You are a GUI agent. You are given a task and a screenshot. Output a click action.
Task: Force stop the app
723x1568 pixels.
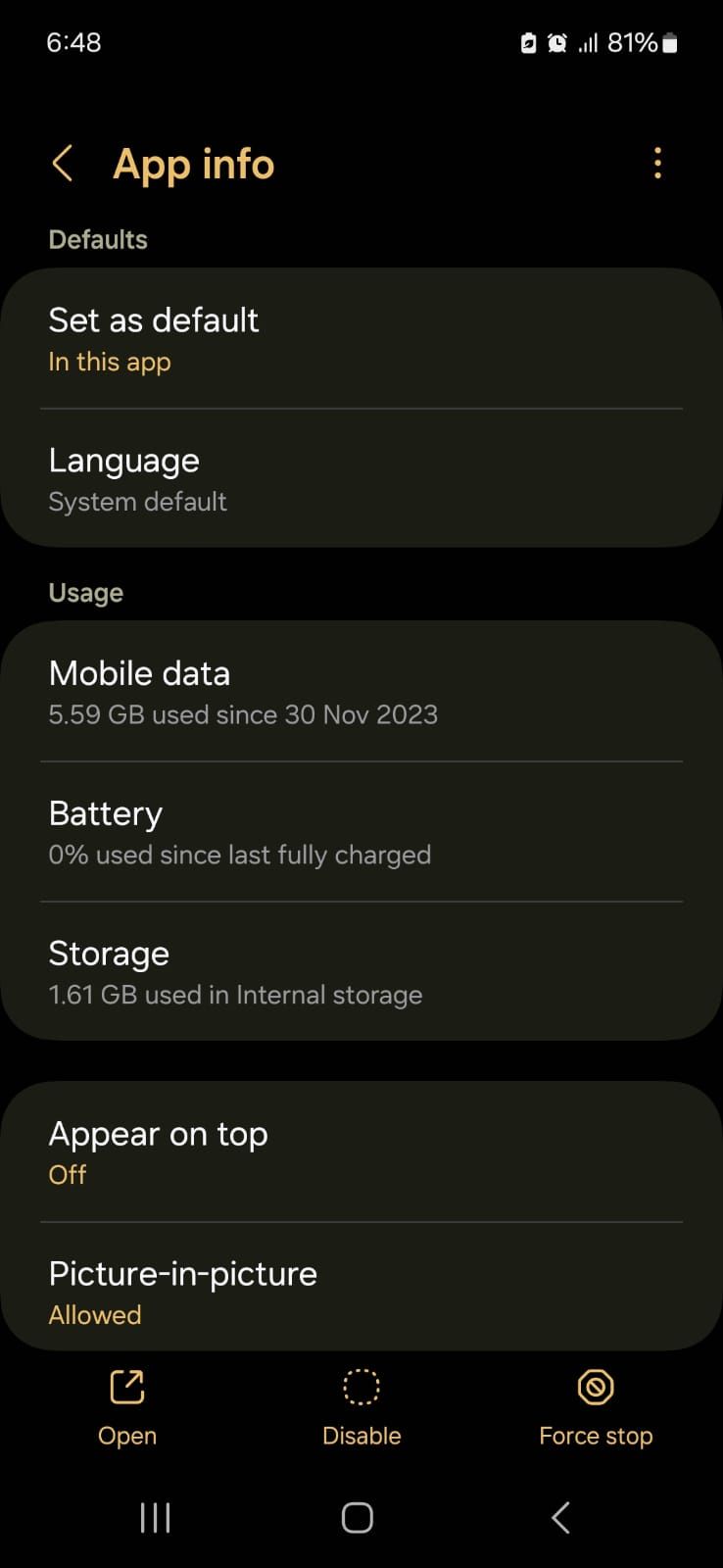click(x=596, y=1408)
